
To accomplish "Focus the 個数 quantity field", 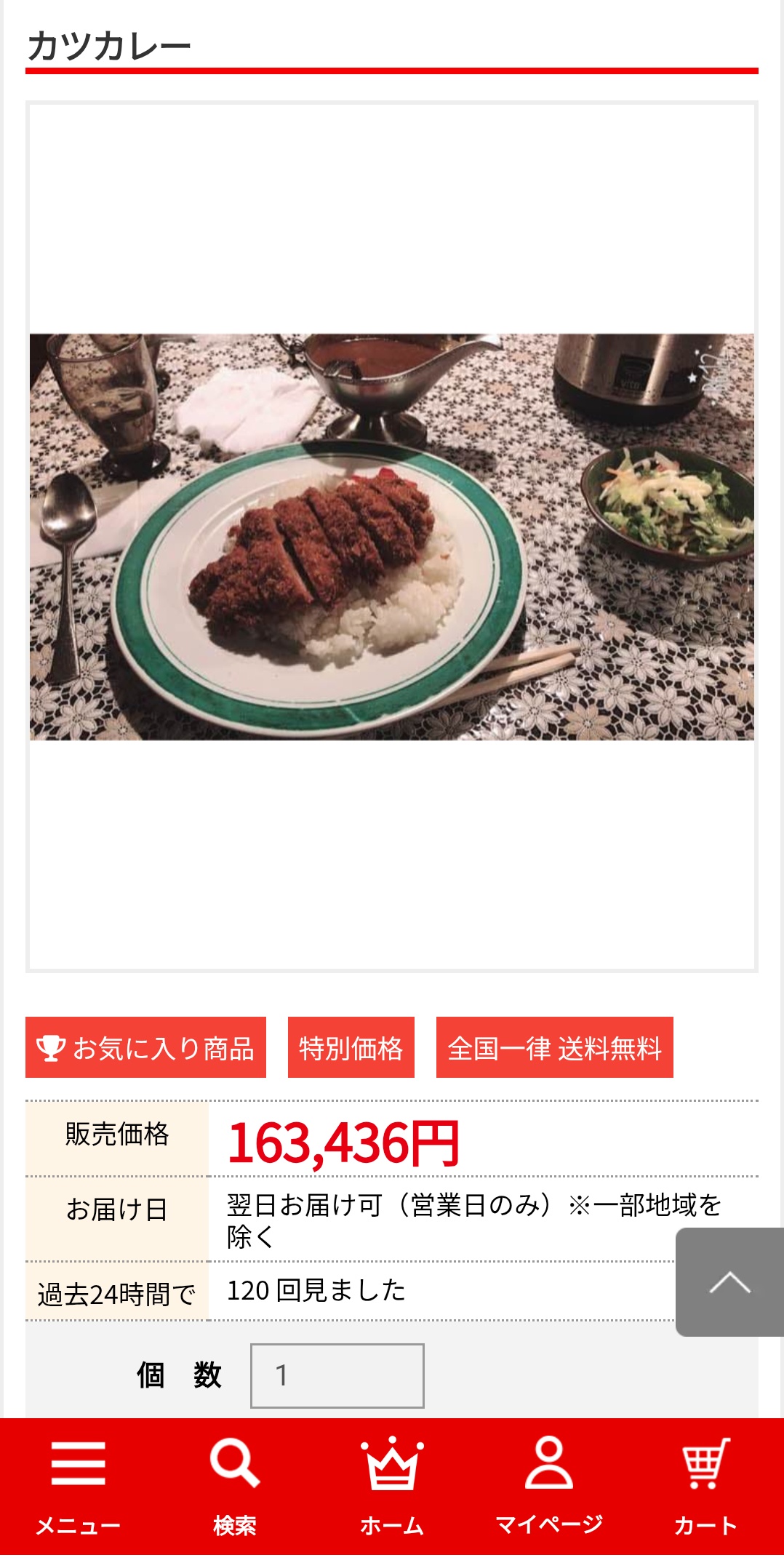I will point(337,1375).
